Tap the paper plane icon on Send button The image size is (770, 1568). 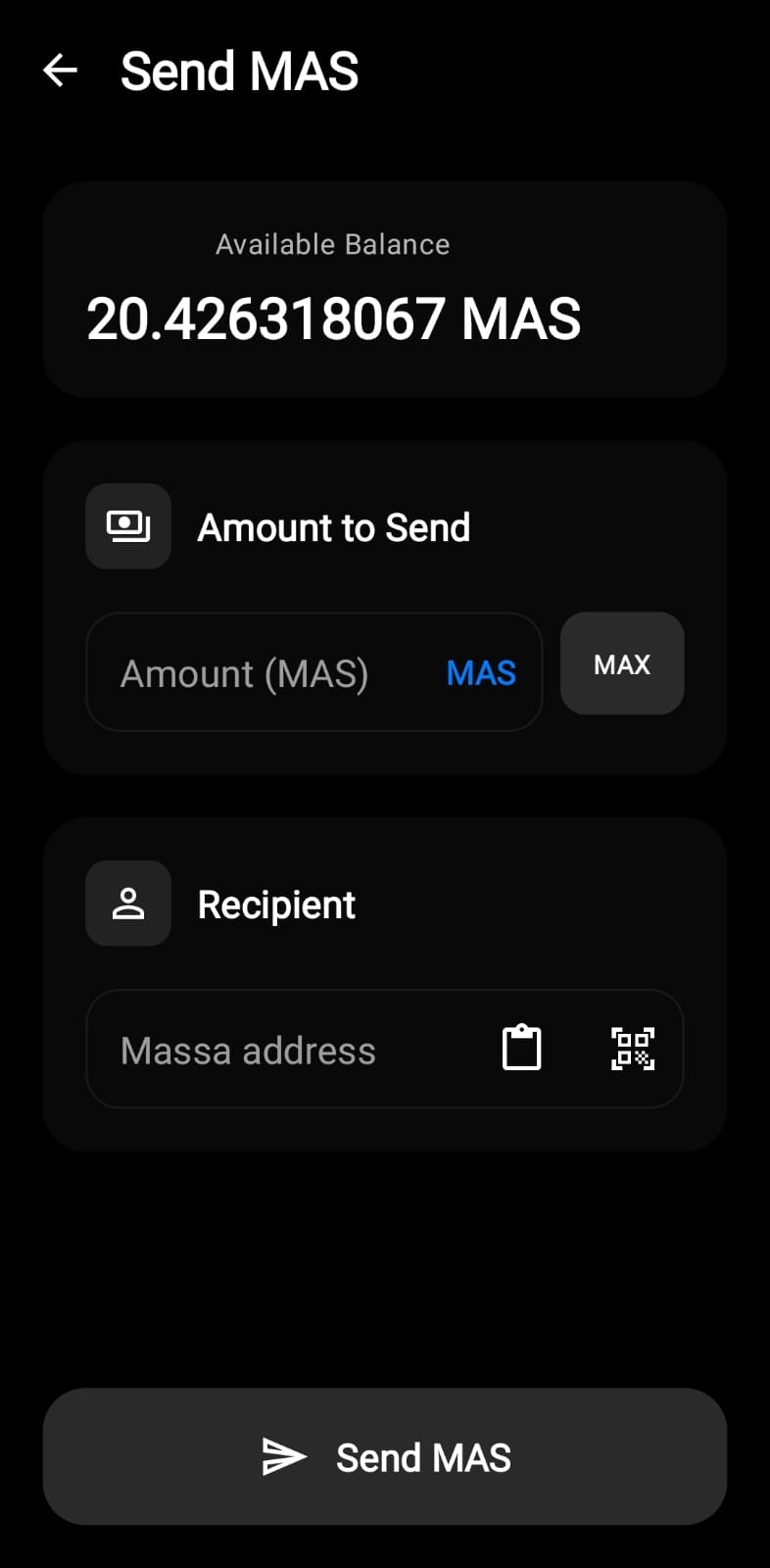pos(283,1456)
